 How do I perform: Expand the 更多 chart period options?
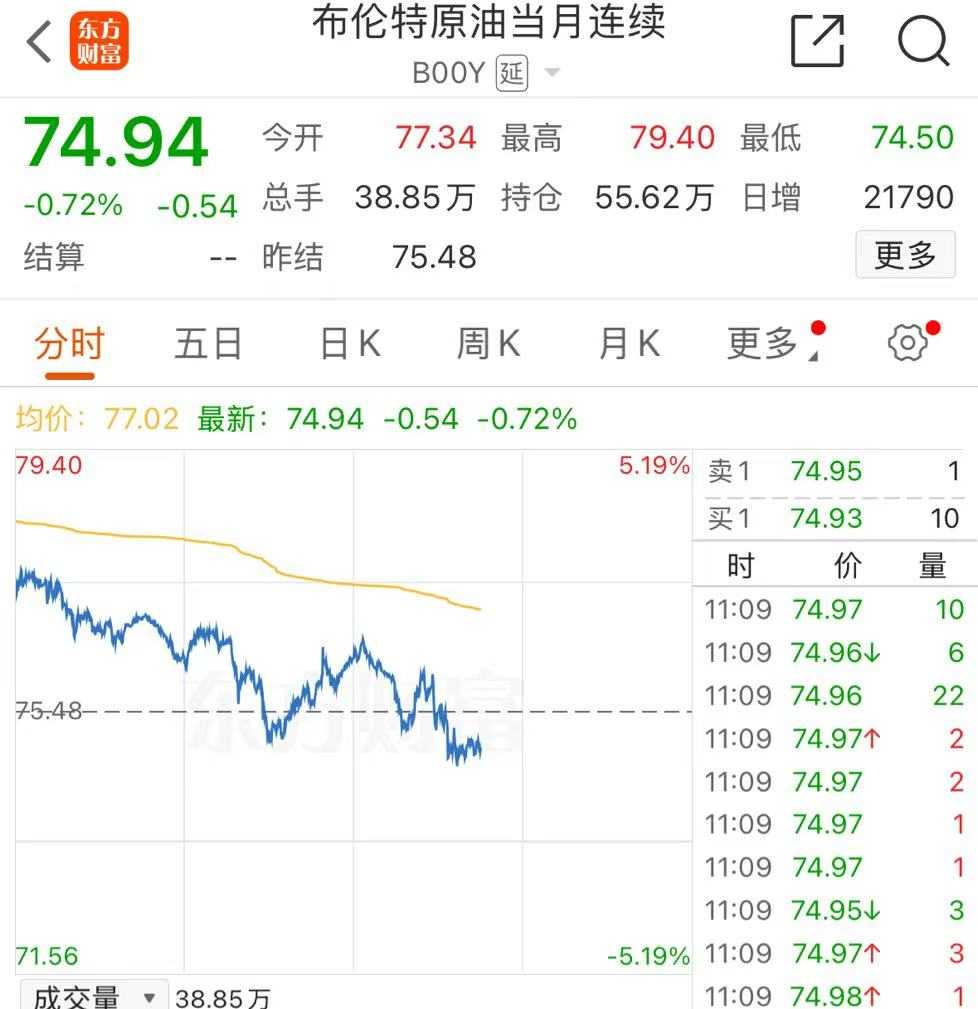765,344
